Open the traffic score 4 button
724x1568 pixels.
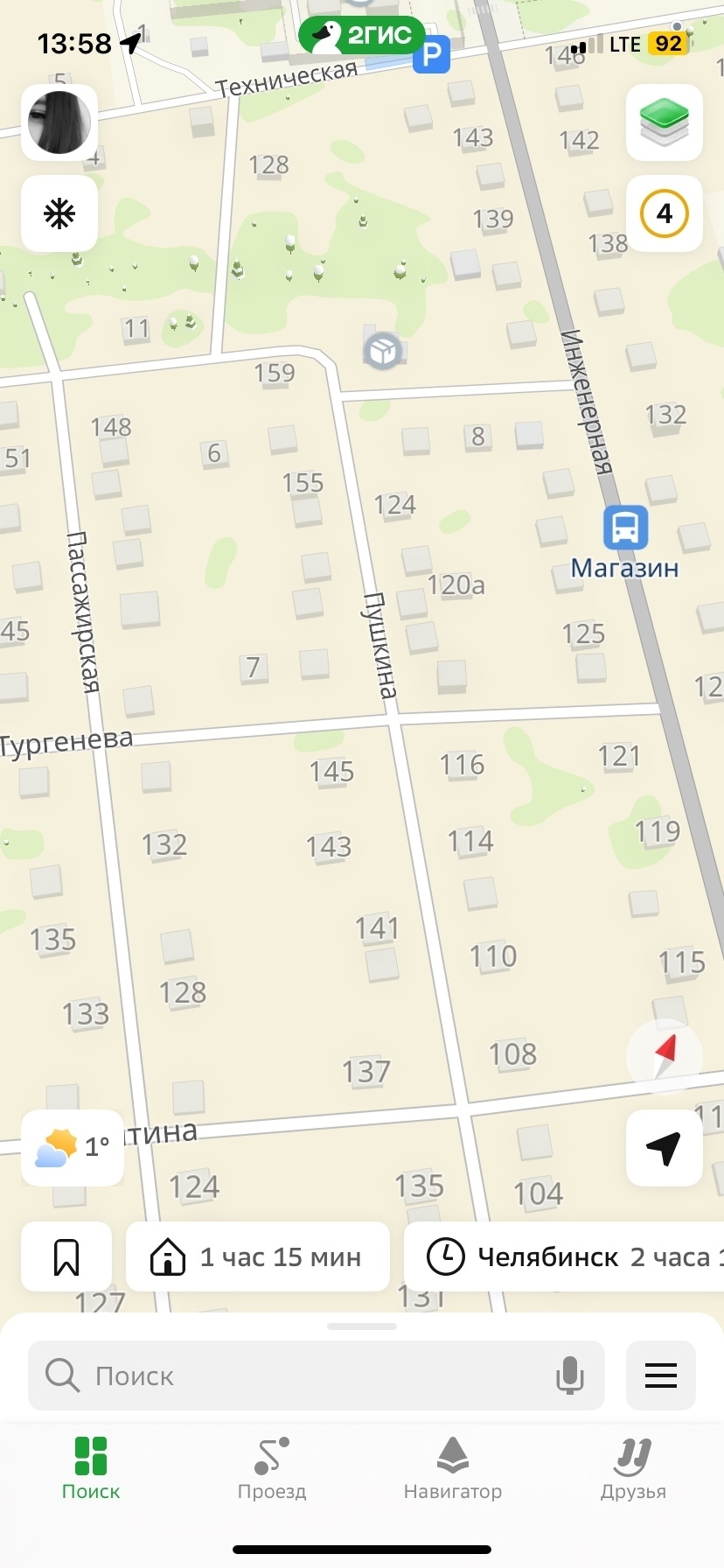(665, 213)
